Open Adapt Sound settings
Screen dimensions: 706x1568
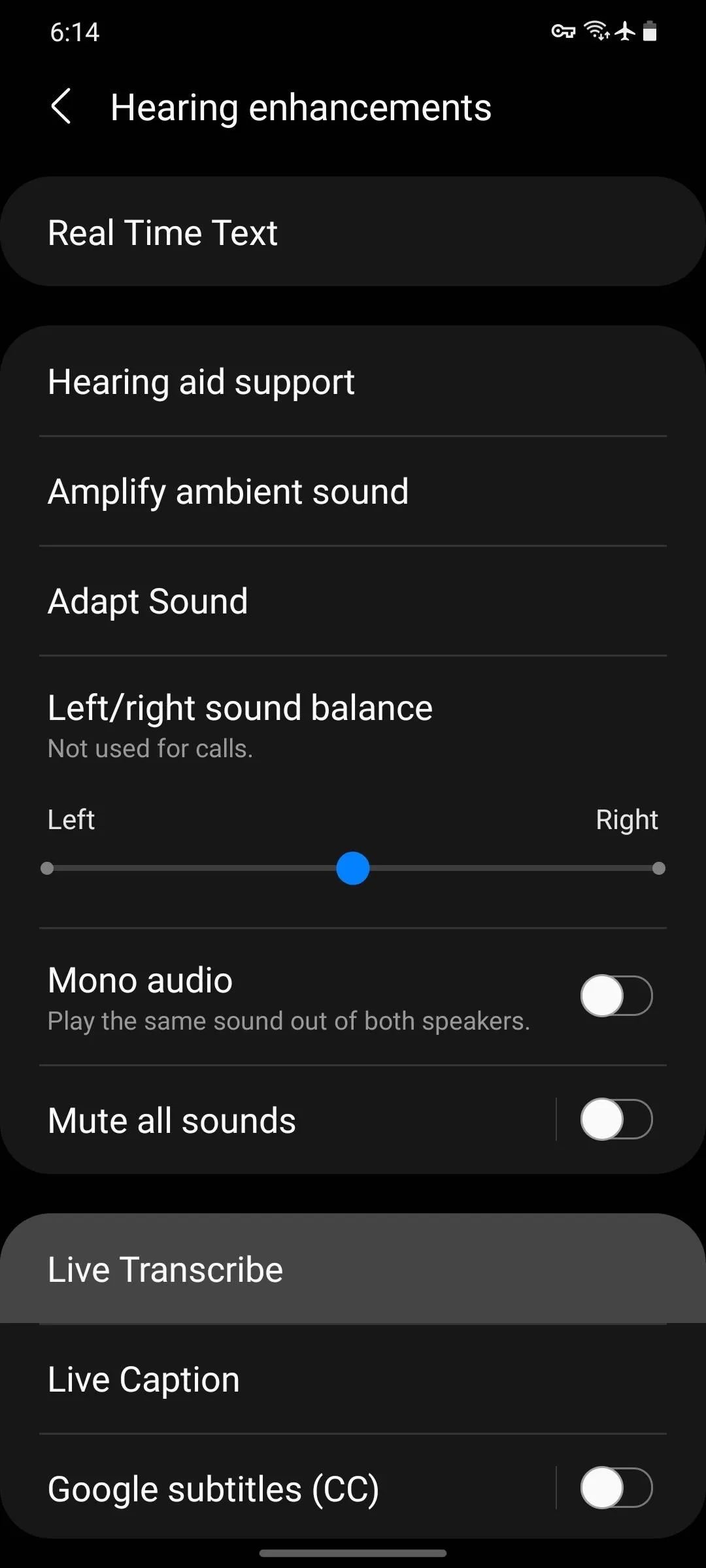tap(353, 601)
